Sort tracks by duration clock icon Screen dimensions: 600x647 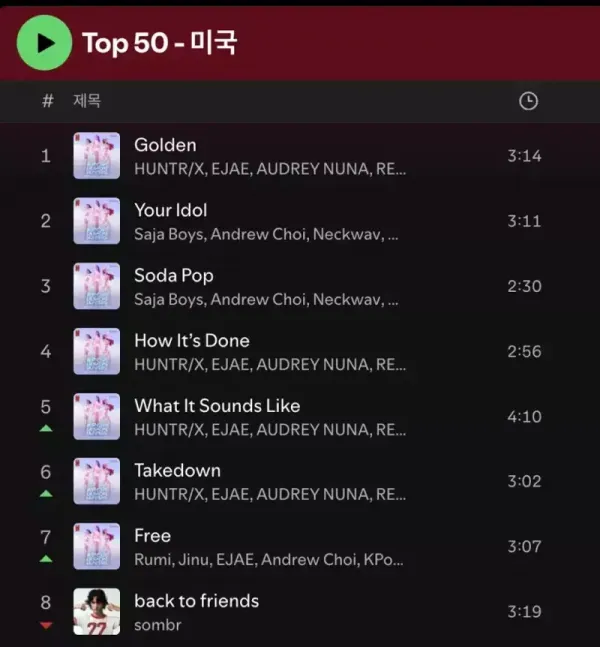click(x=528, y=101)
